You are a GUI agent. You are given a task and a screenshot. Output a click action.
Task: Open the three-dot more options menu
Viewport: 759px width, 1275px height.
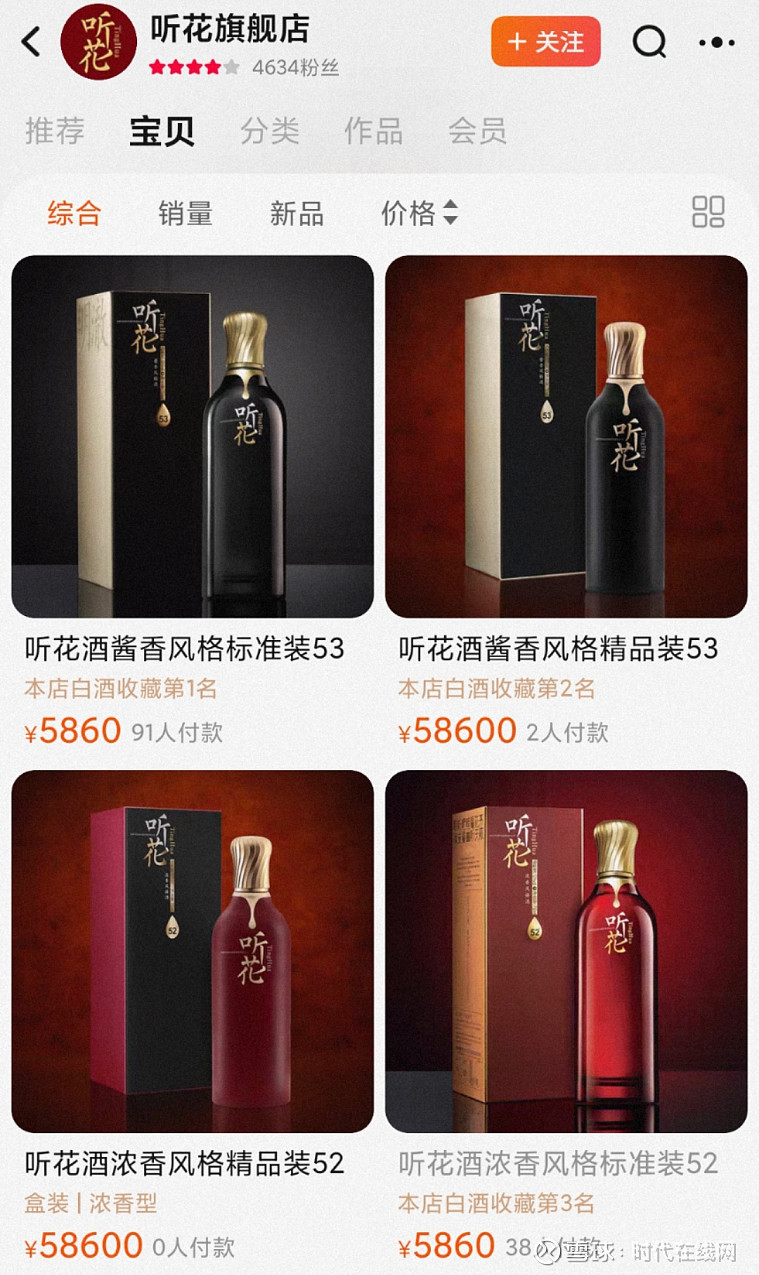pos(718,43)
